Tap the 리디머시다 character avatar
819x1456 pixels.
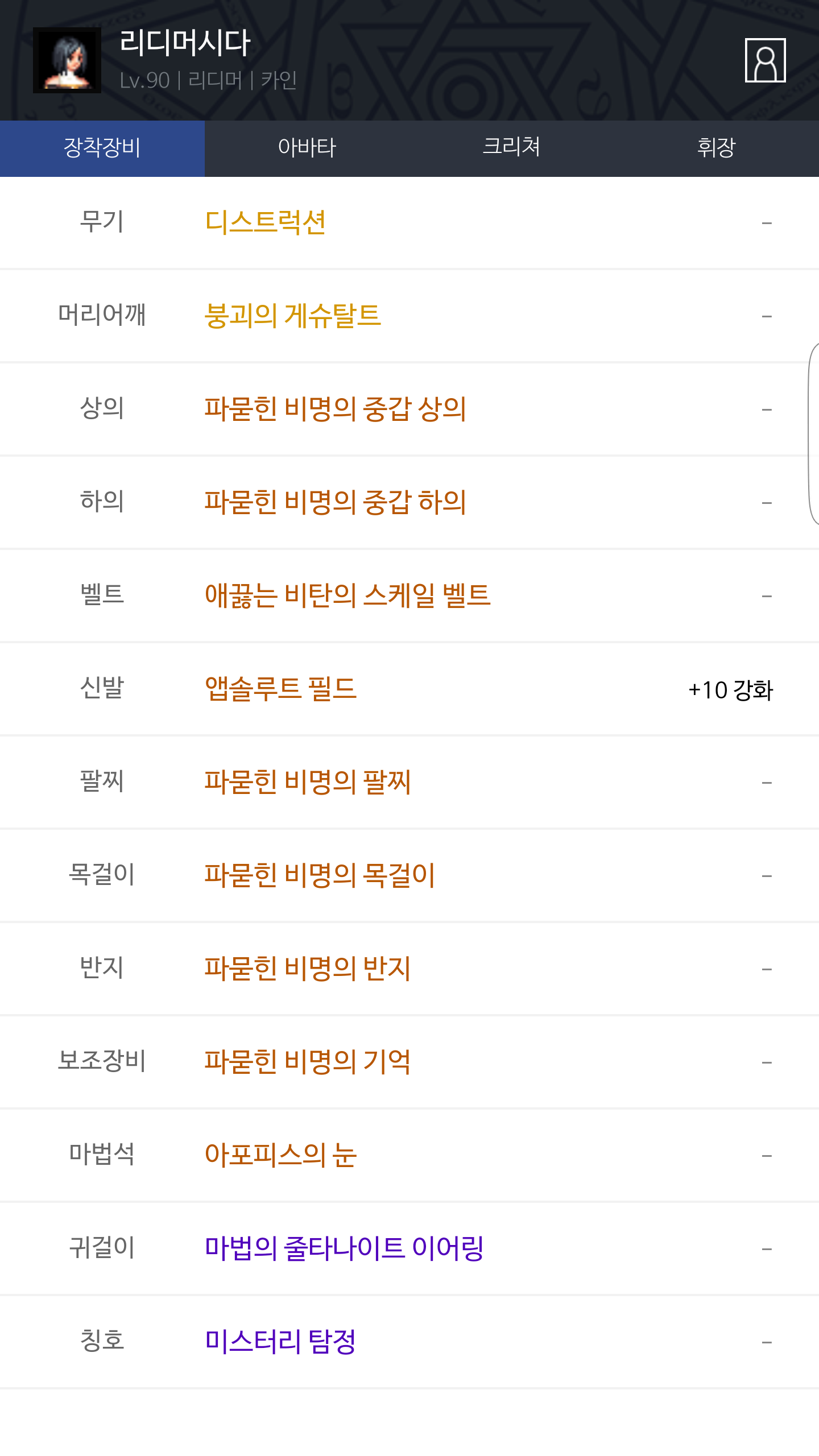(67, 60)
